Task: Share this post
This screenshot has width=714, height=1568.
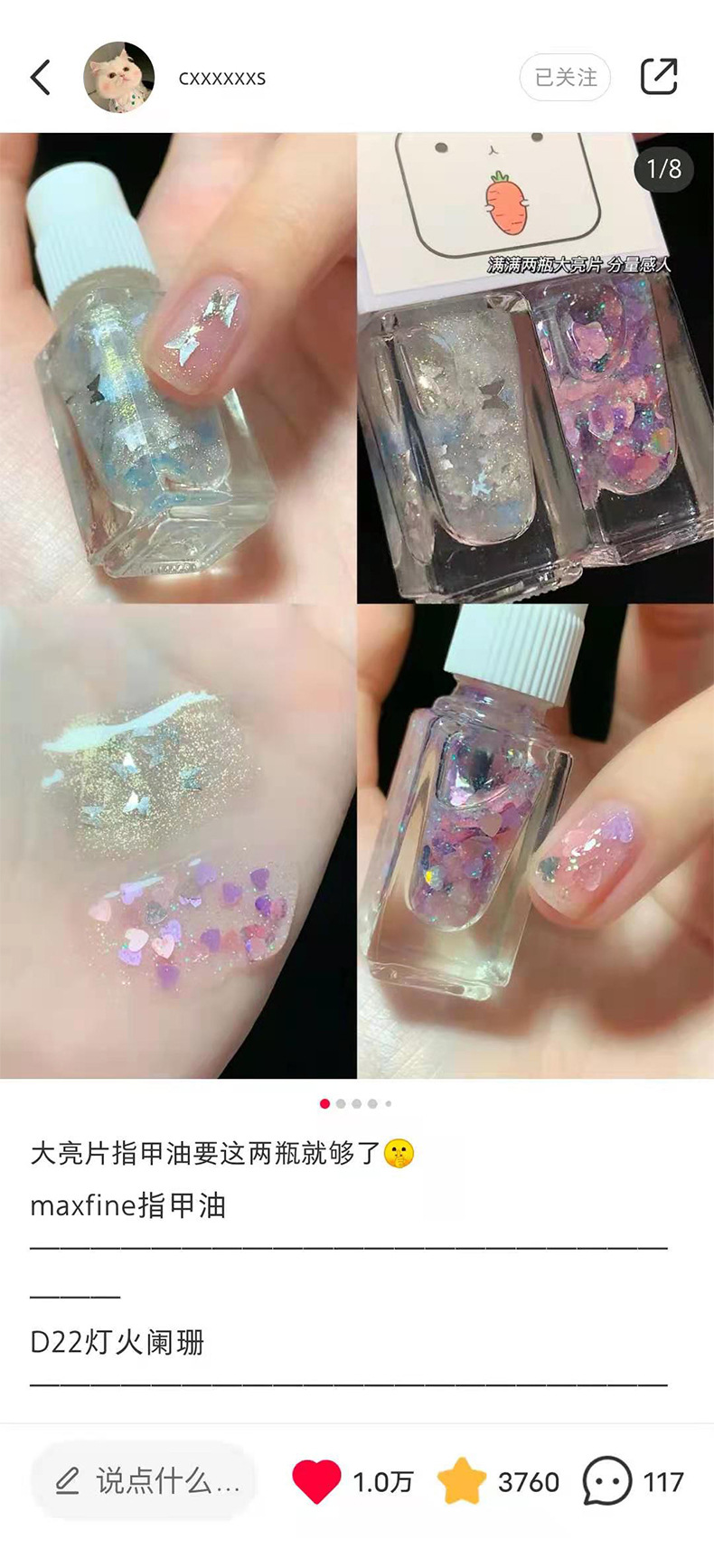Action: (659, 77)
